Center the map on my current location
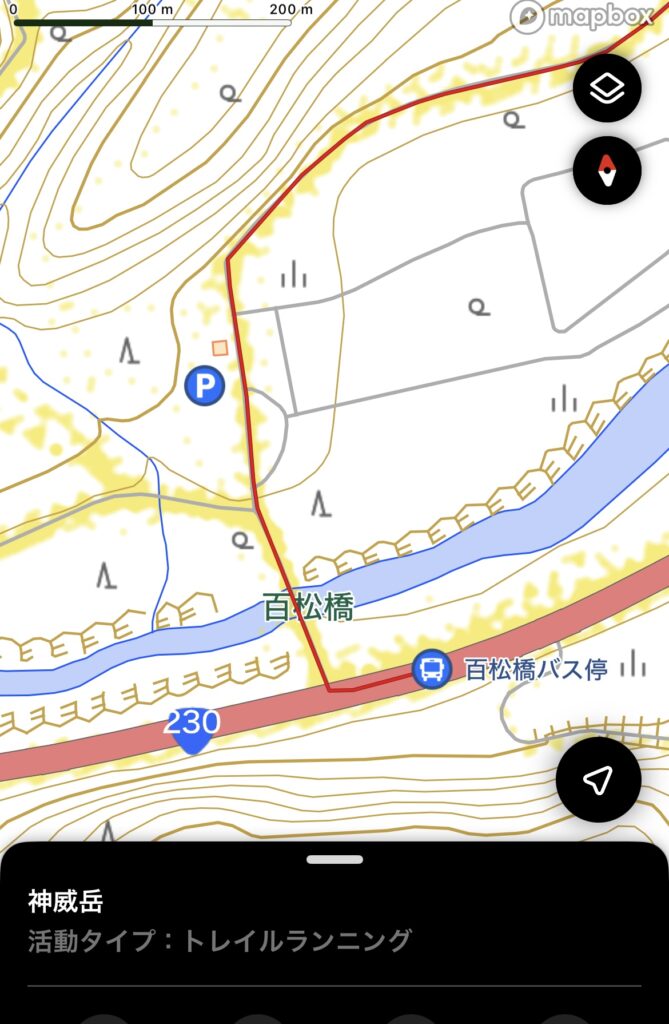Image resolution: width=669 pixels, height=1024 pixels. point(597,780)
